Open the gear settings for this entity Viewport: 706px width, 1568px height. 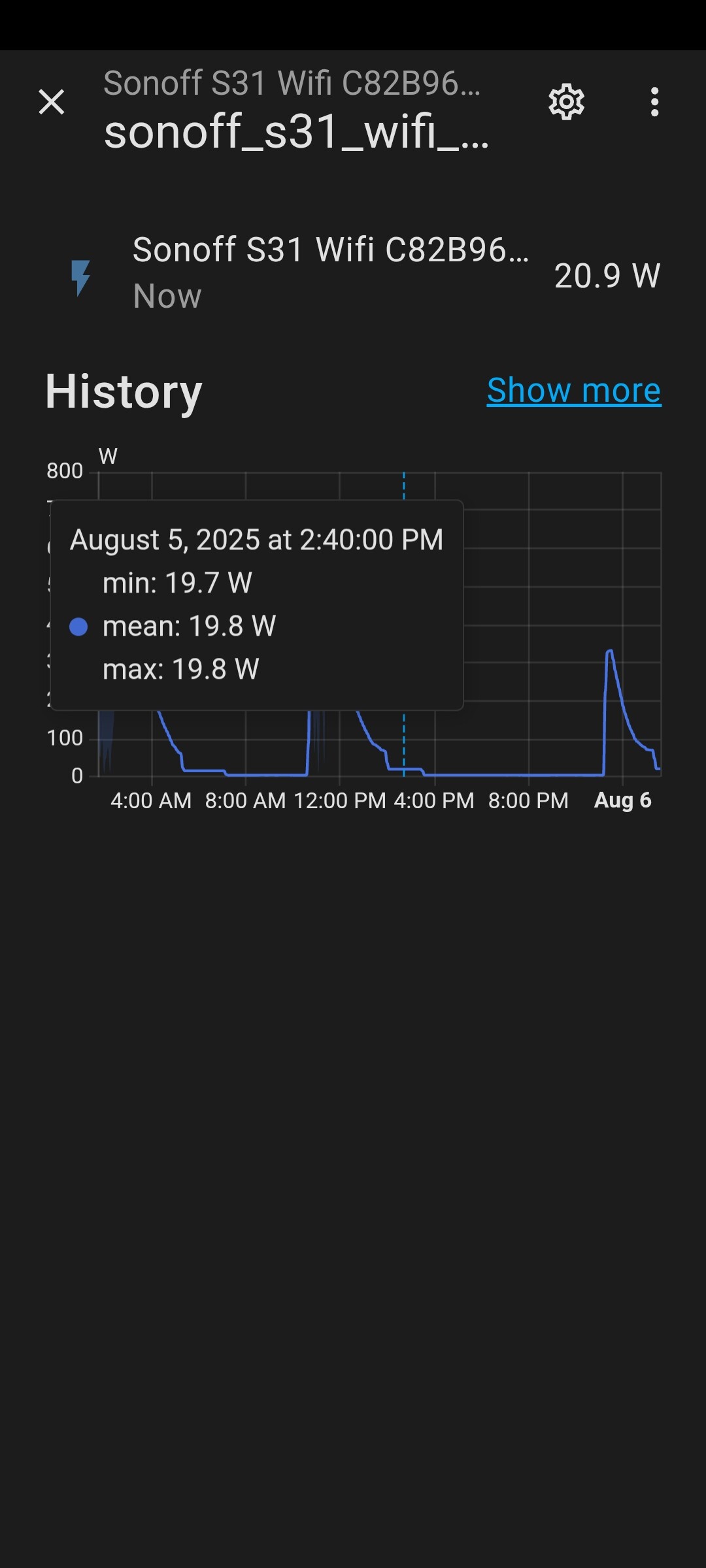(566, 102)
